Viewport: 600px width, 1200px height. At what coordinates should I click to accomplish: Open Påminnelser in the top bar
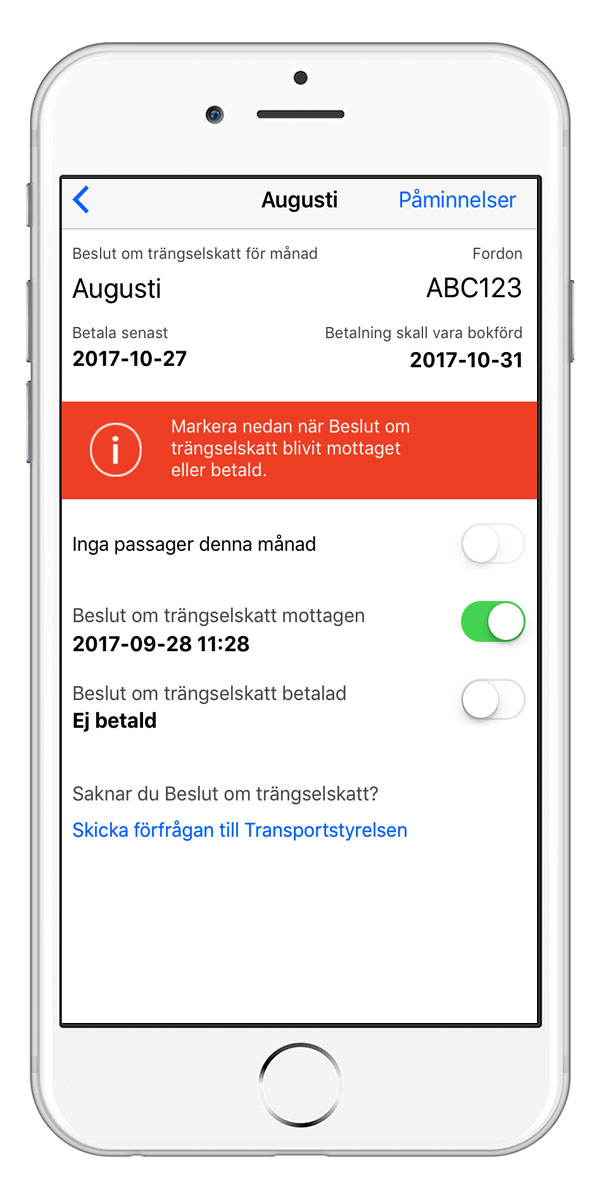point(457,200)
